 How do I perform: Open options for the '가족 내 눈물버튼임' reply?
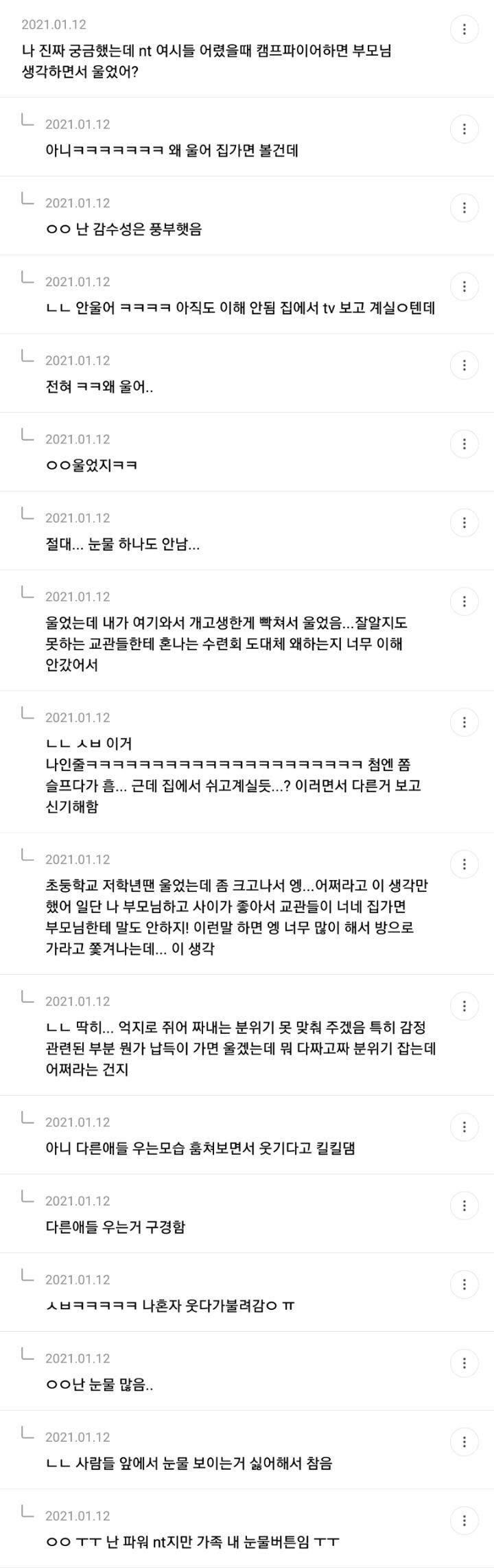(x=464, y=1521)
